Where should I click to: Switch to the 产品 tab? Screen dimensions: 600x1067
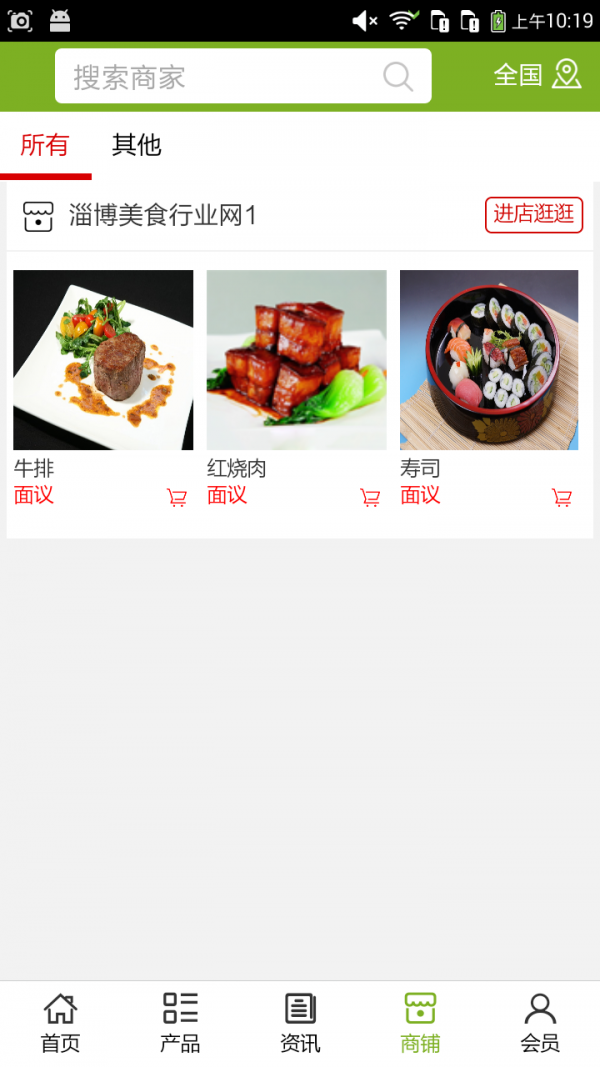coord(180,1023)
